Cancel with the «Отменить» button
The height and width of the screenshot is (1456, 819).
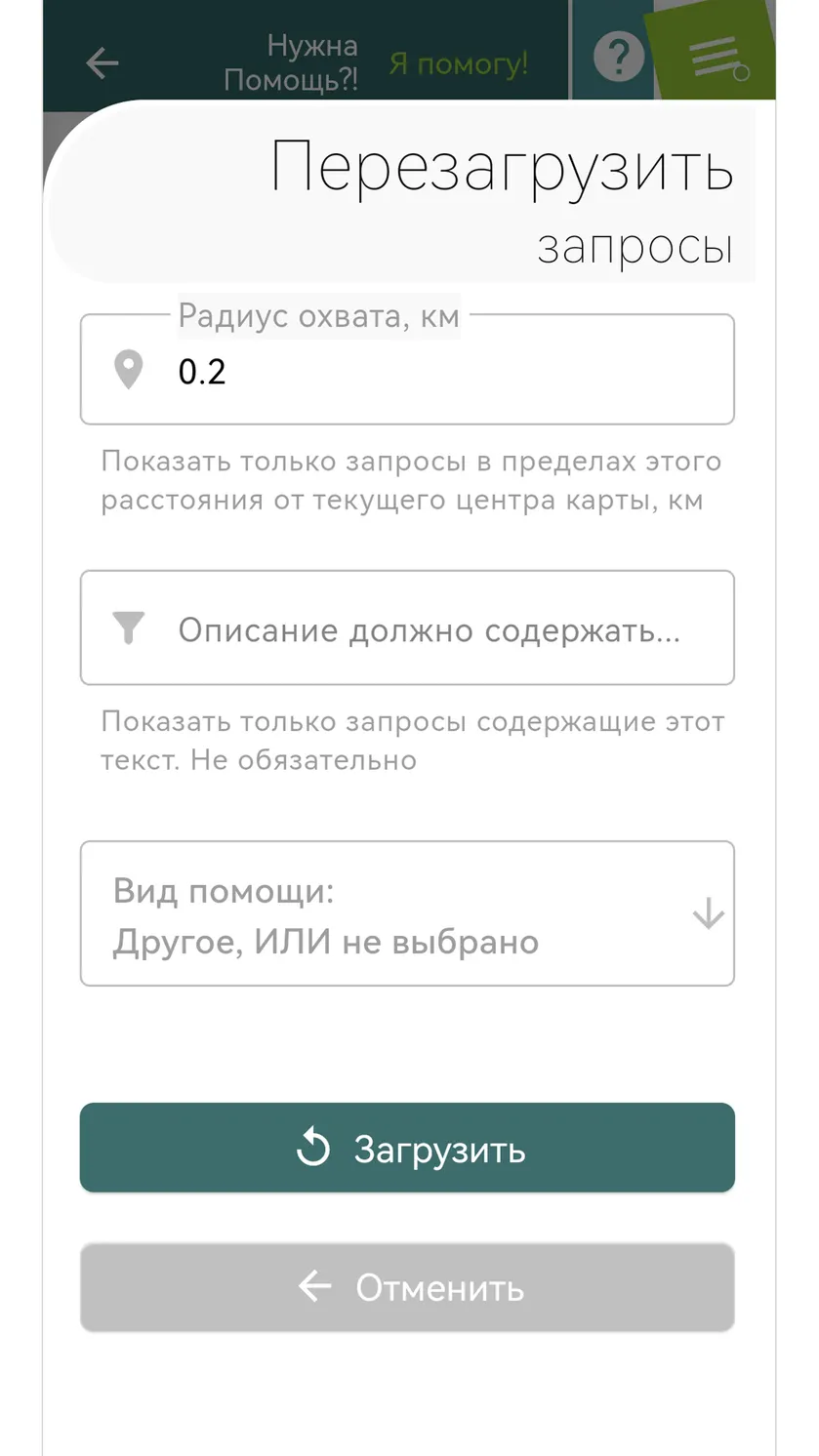[407, 1287]
